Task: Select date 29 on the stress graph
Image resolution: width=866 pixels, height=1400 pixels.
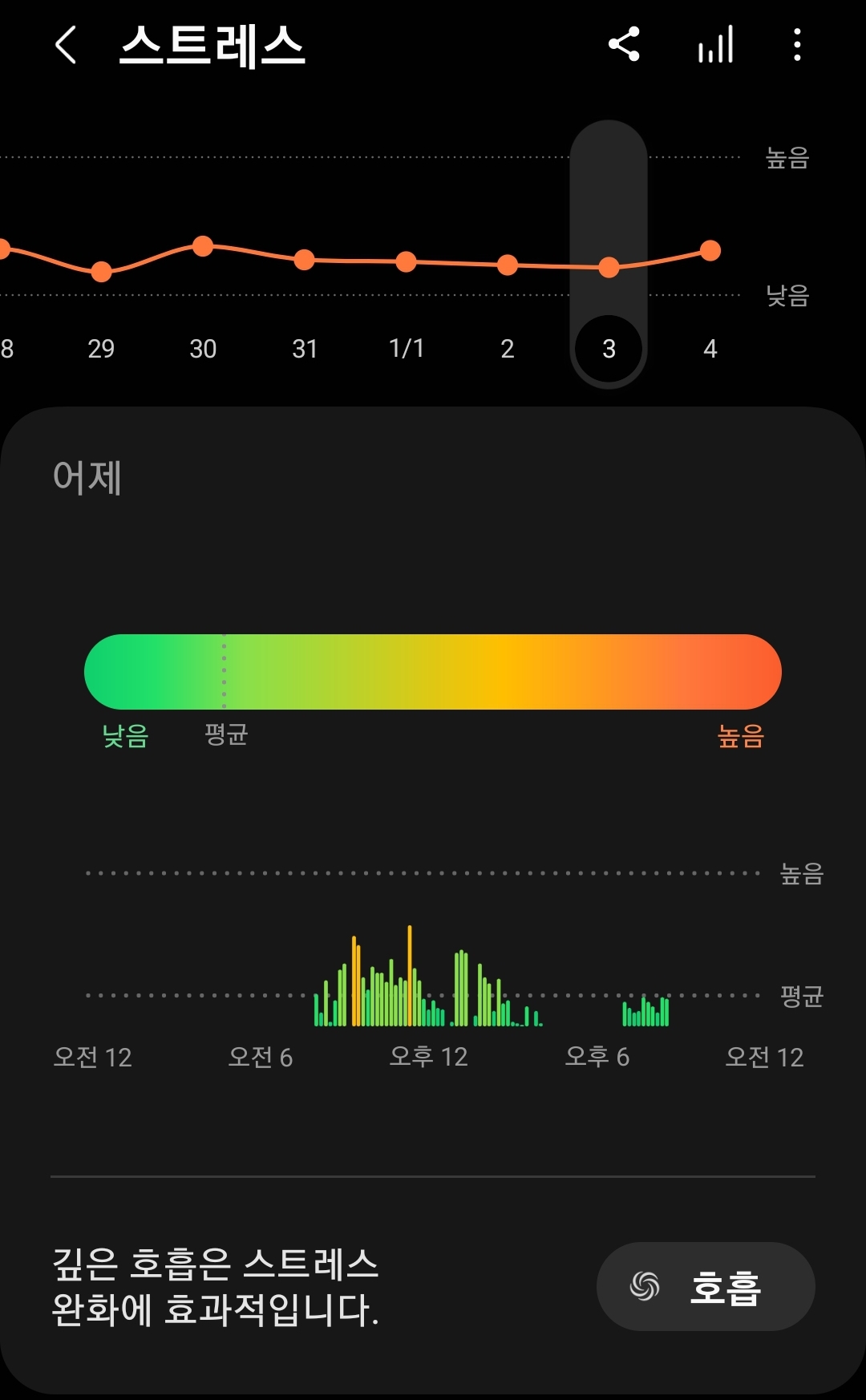Action: pos(101,349)
